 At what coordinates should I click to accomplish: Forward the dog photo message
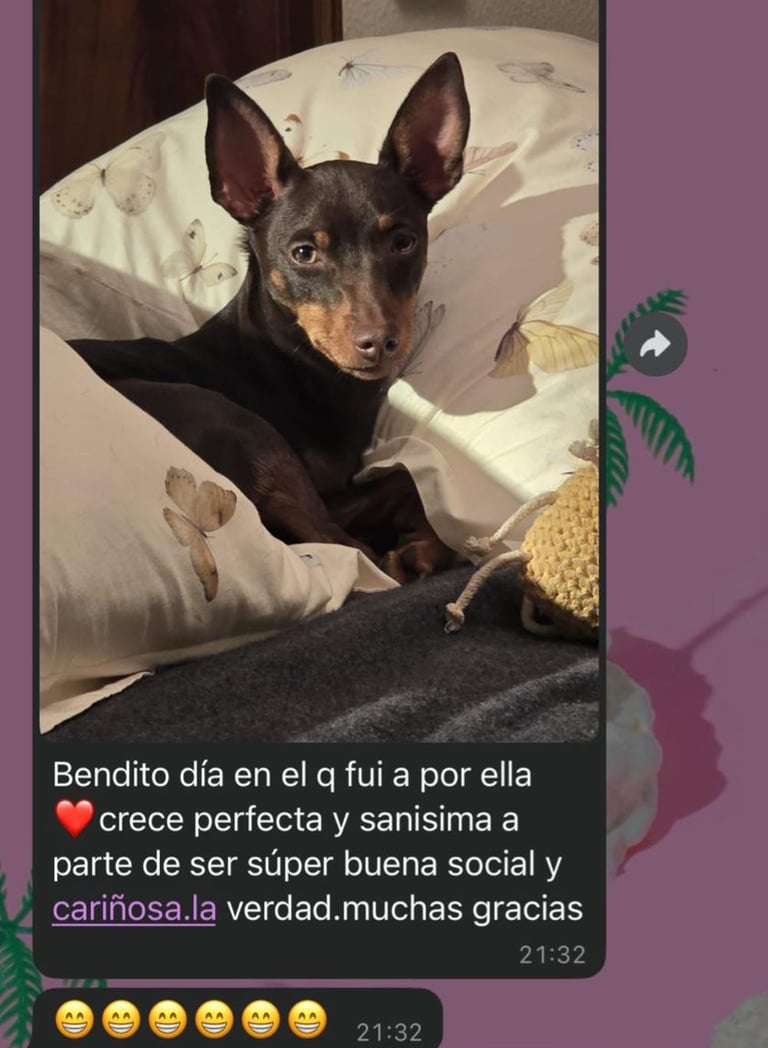click(x=655, y=345)
